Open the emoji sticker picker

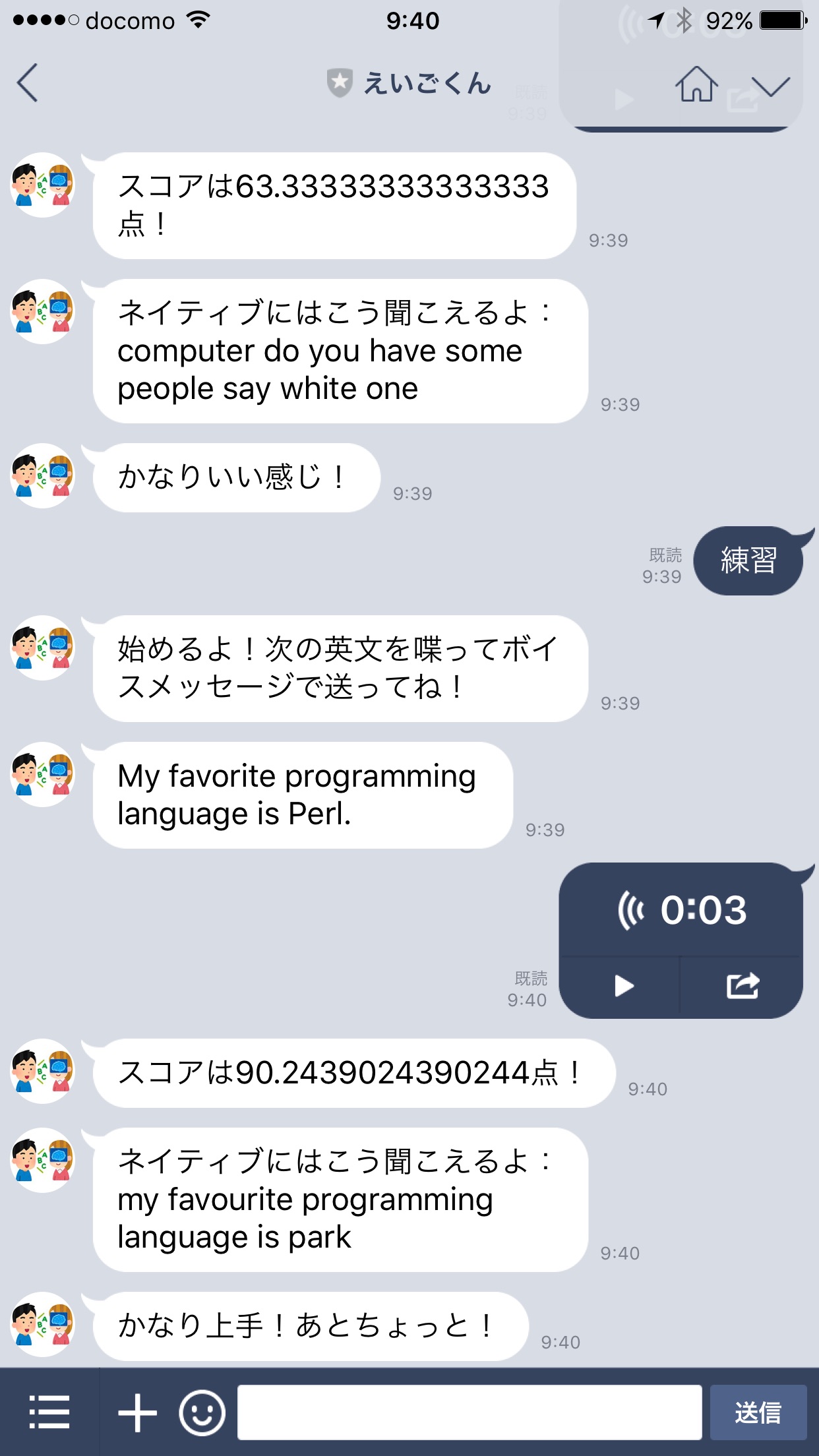click(202, 1412)
